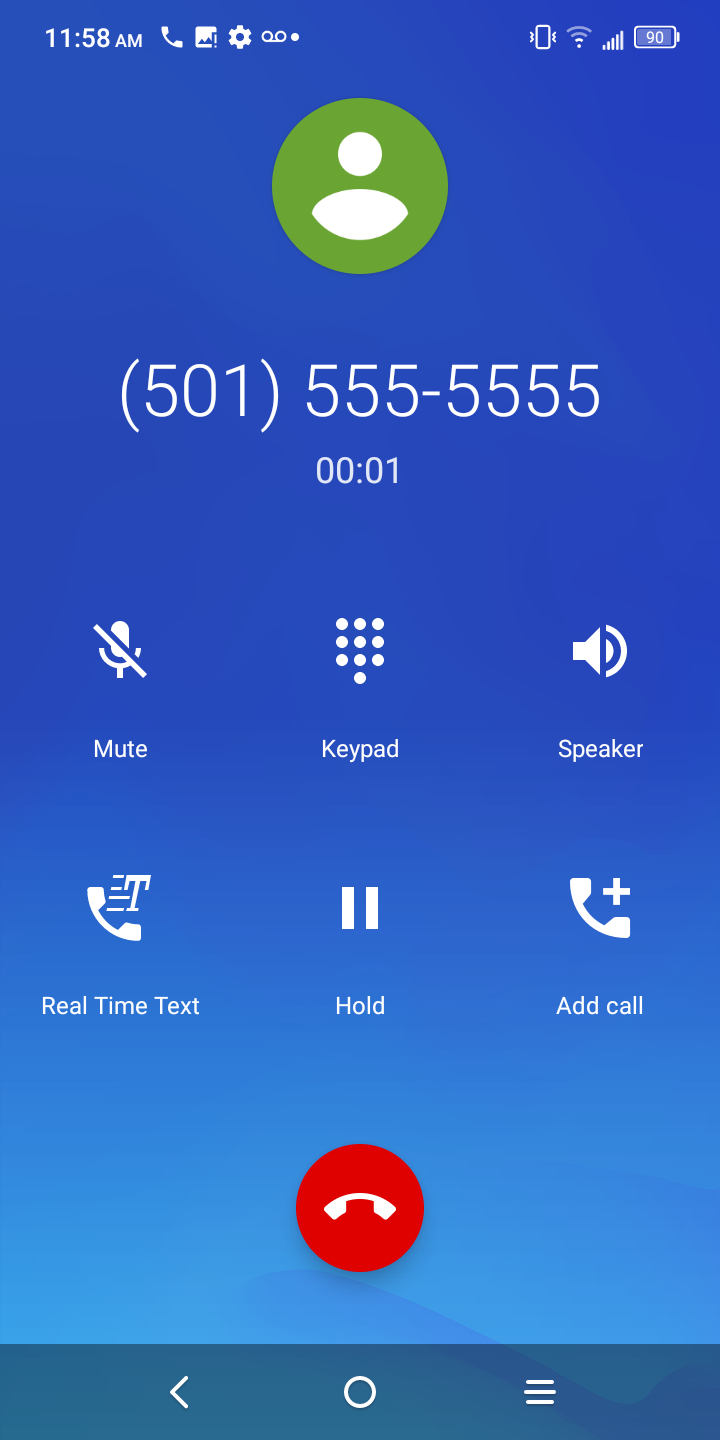Go to the home screen
This screenshot has width=720, height=1440.
(x=360, y=1392)
